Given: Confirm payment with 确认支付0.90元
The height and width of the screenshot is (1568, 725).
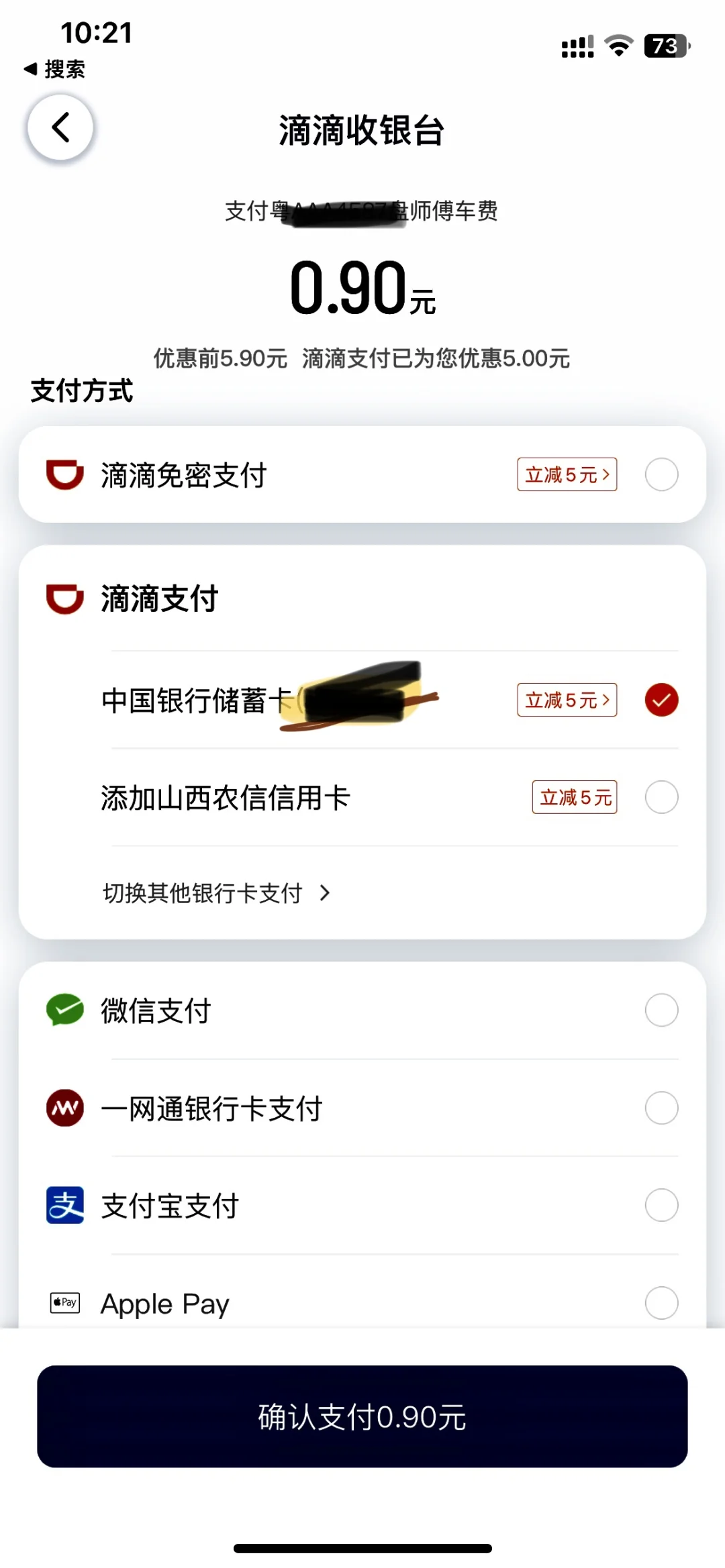Looking at the screenshot, I should click(362, 1416).
